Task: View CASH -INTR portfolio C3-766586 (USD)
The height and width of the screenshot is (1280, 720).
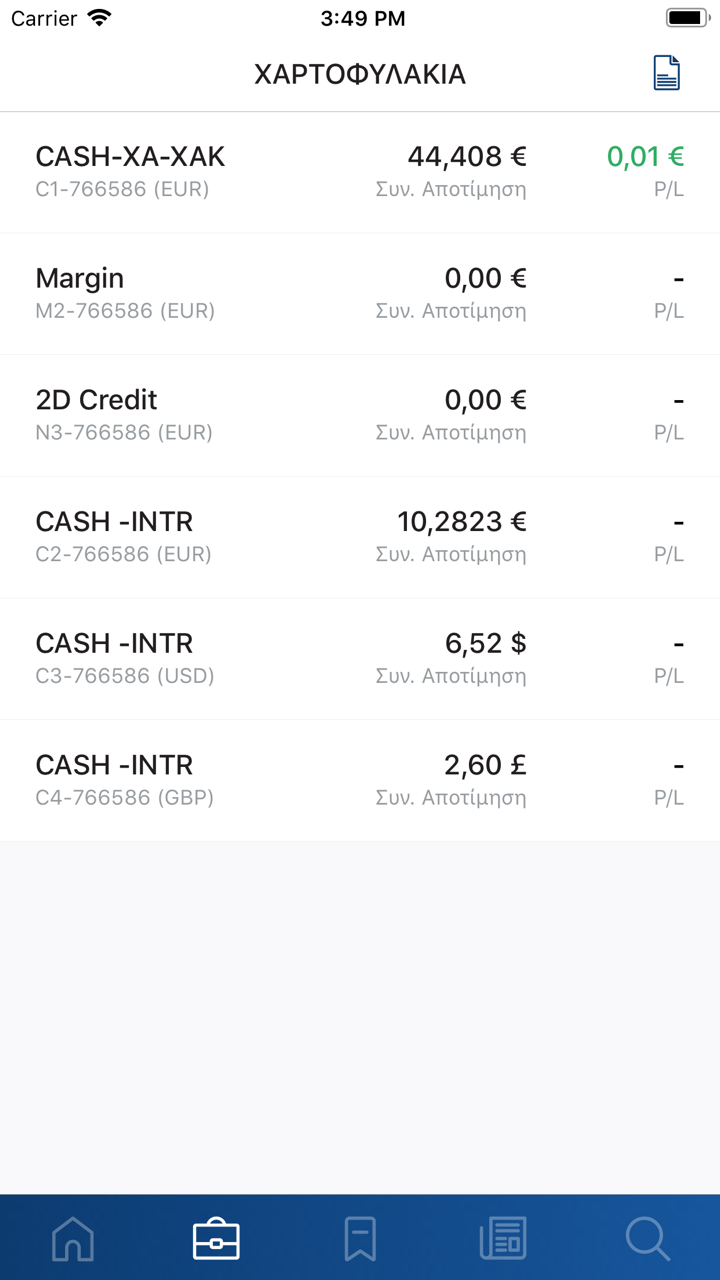Action: pyautogui.click(x=360, y=658)
